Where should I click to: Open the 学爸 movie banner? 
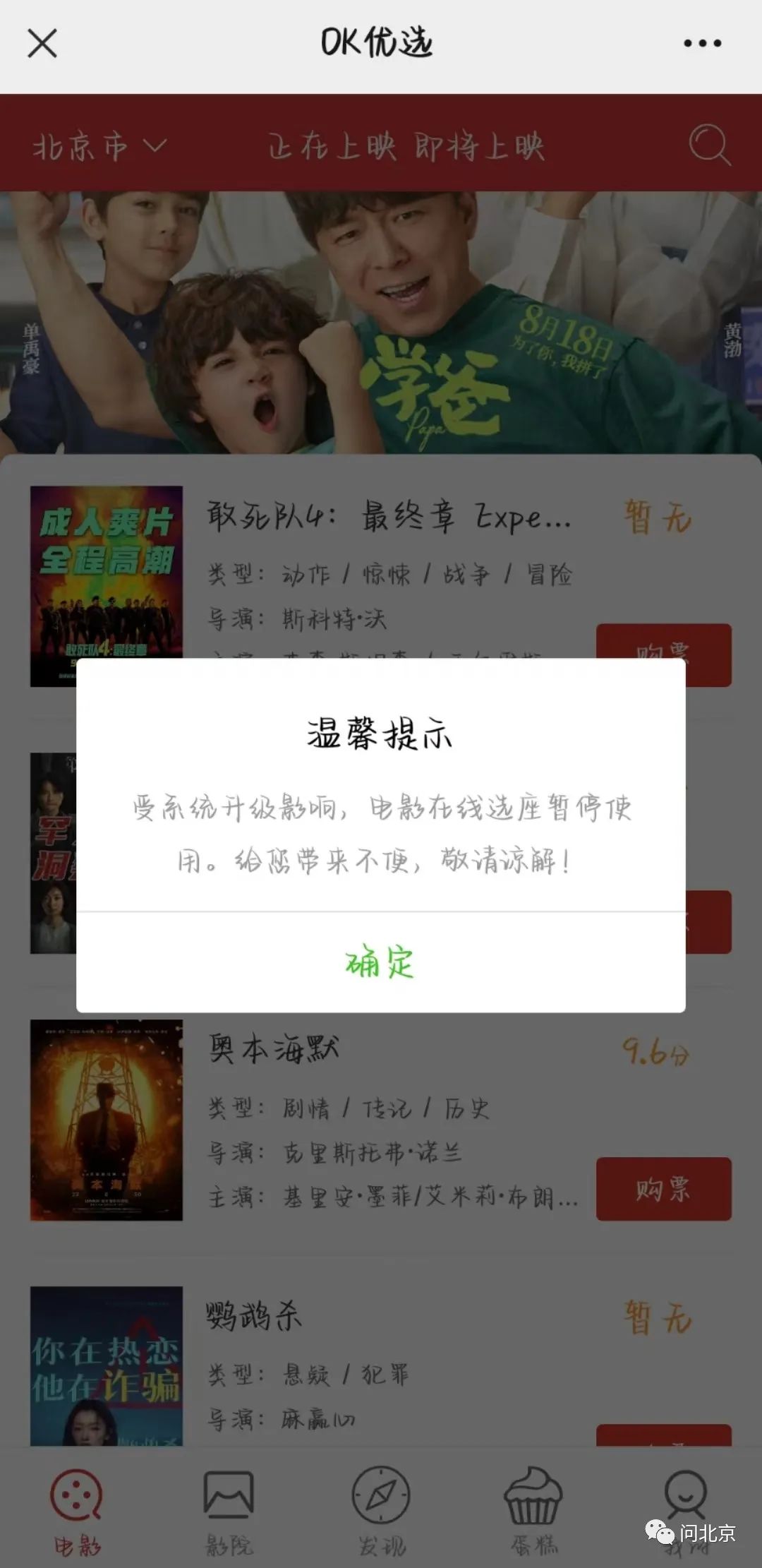point(381,322)
